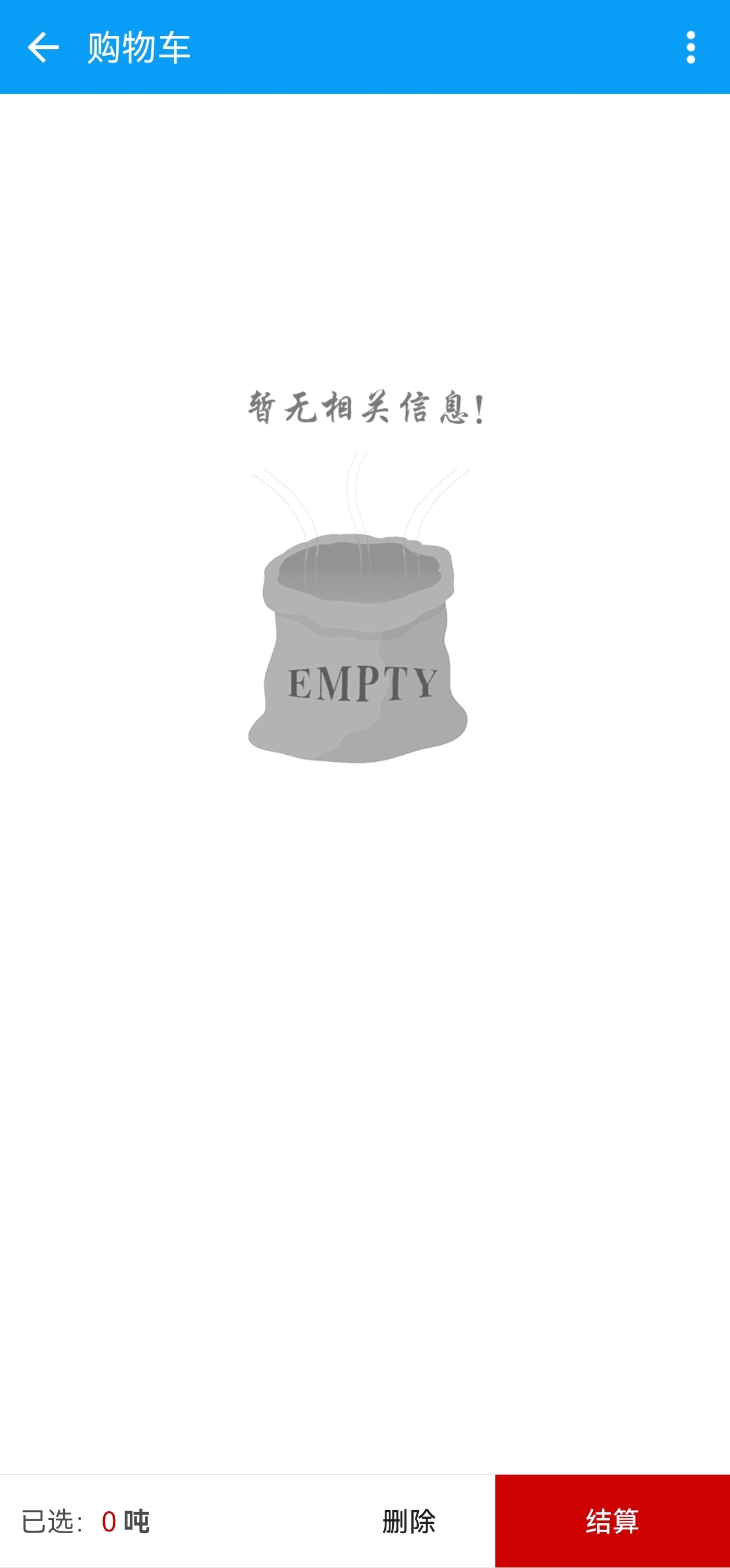The image size is (730, 1568).
Task: Go back from the 购物车 cart screen
Action: [x=43, y=48]
